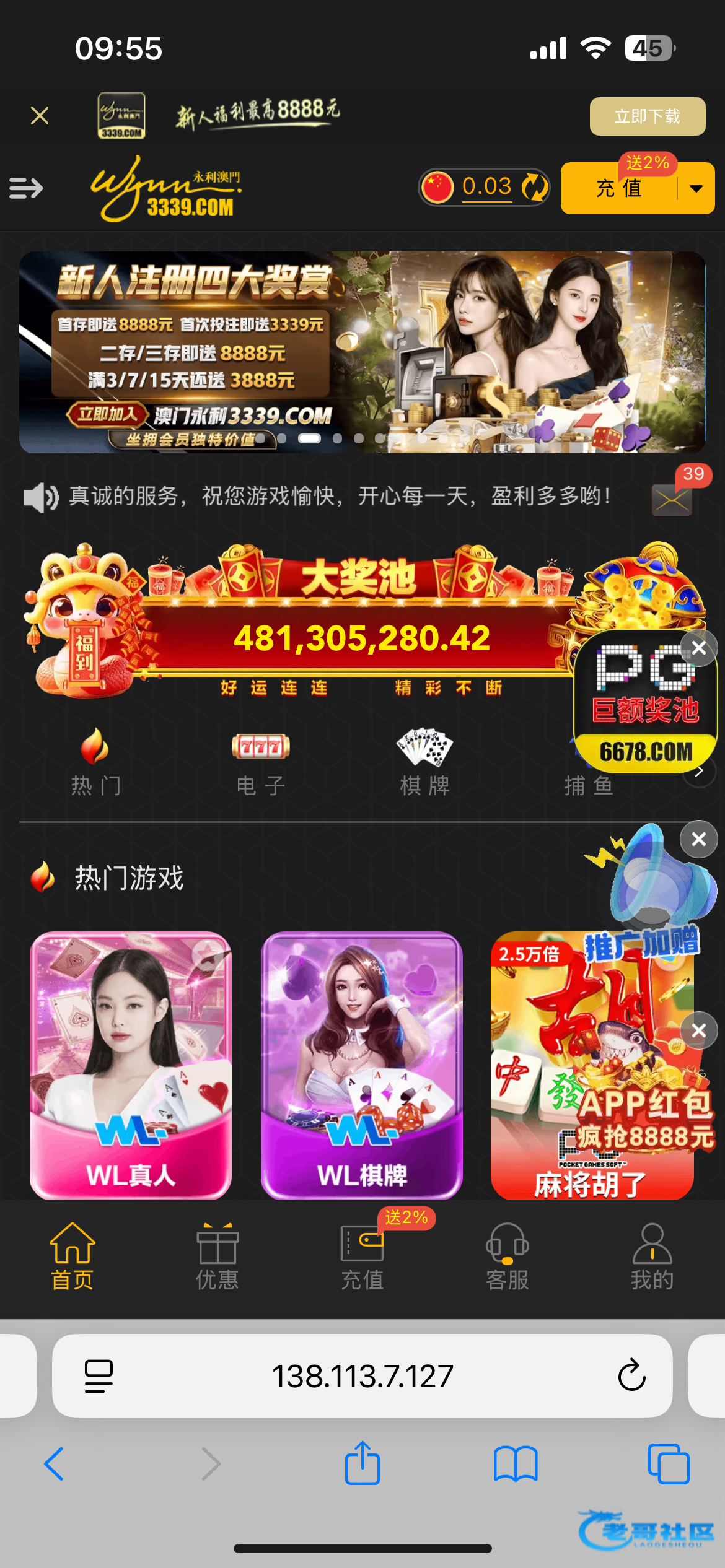Screen dimensions: 725x1568
Task: Select the 棋牌 game category
Action: click(424, 763)
